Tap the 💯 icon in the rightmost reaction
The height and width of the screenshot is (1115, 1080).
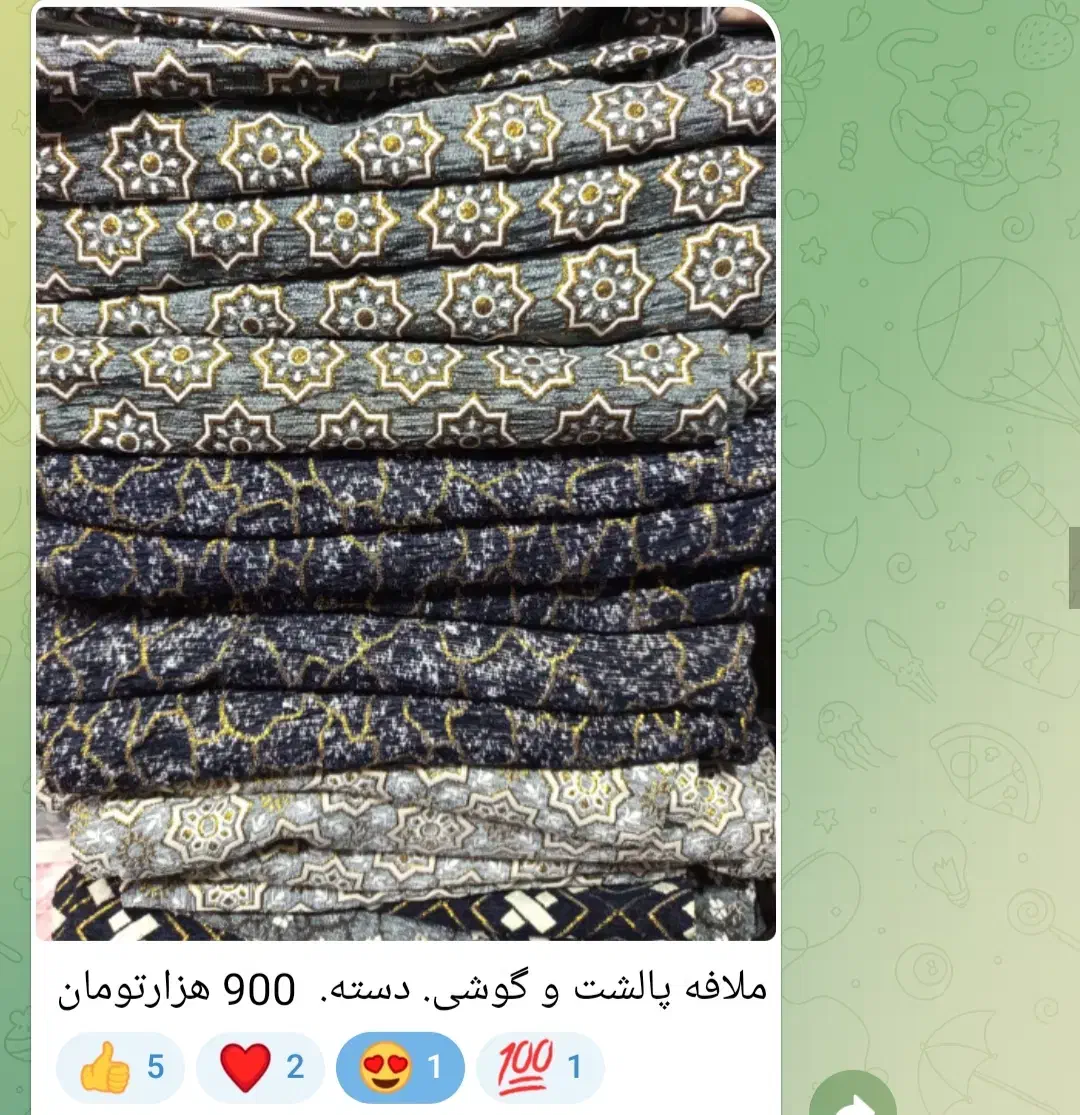pyautogui.click(x=524, y=1066)
